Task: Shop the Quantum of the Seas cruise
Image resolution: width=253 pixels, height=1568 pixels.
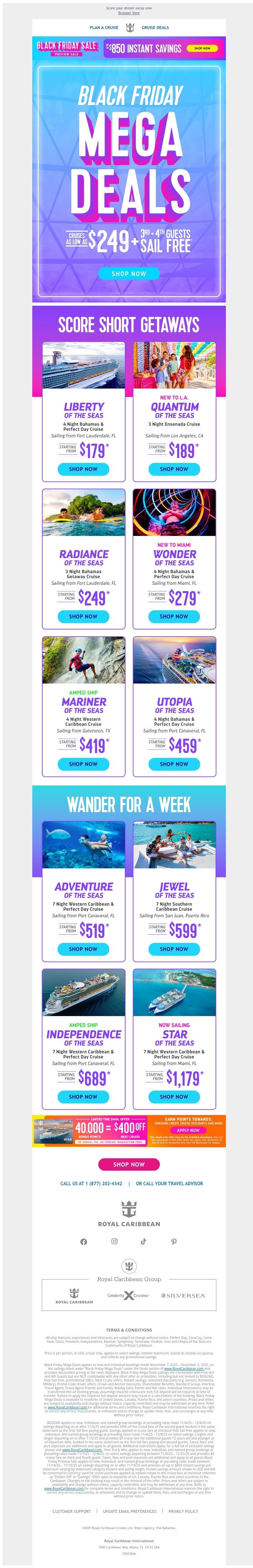Action: click(x=174, y=469)
